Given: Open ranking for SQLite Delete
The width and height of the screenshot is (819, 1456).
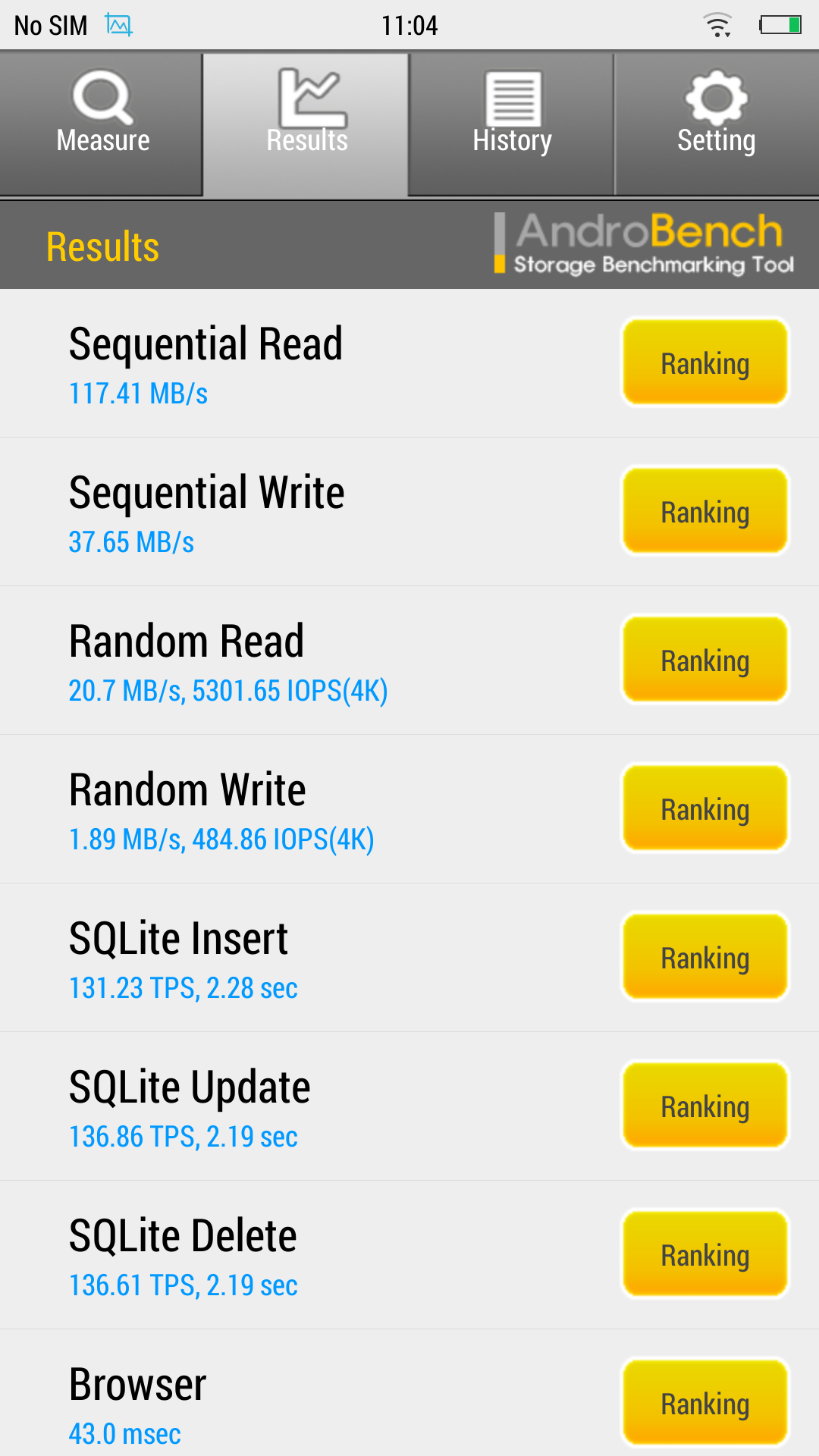Looking at the screenshot, I should pos(705,1254).
